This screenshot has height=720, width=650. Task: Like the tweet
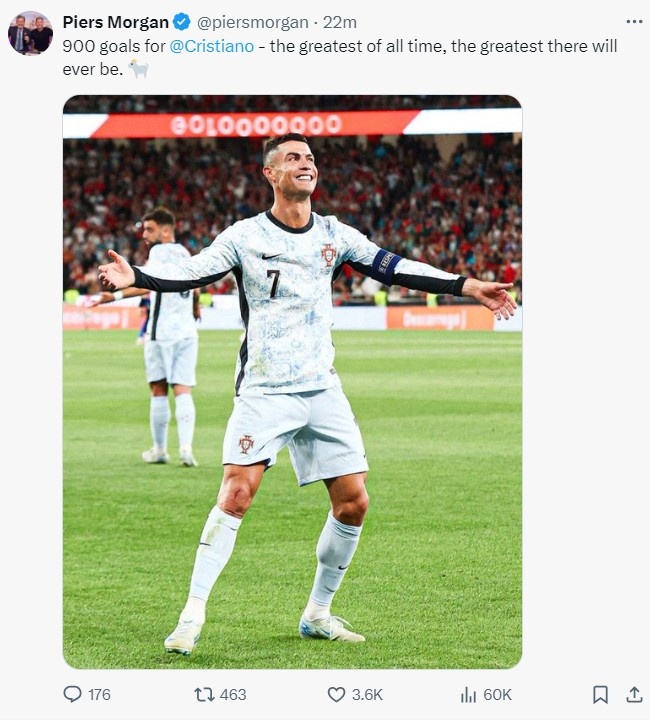337,694
